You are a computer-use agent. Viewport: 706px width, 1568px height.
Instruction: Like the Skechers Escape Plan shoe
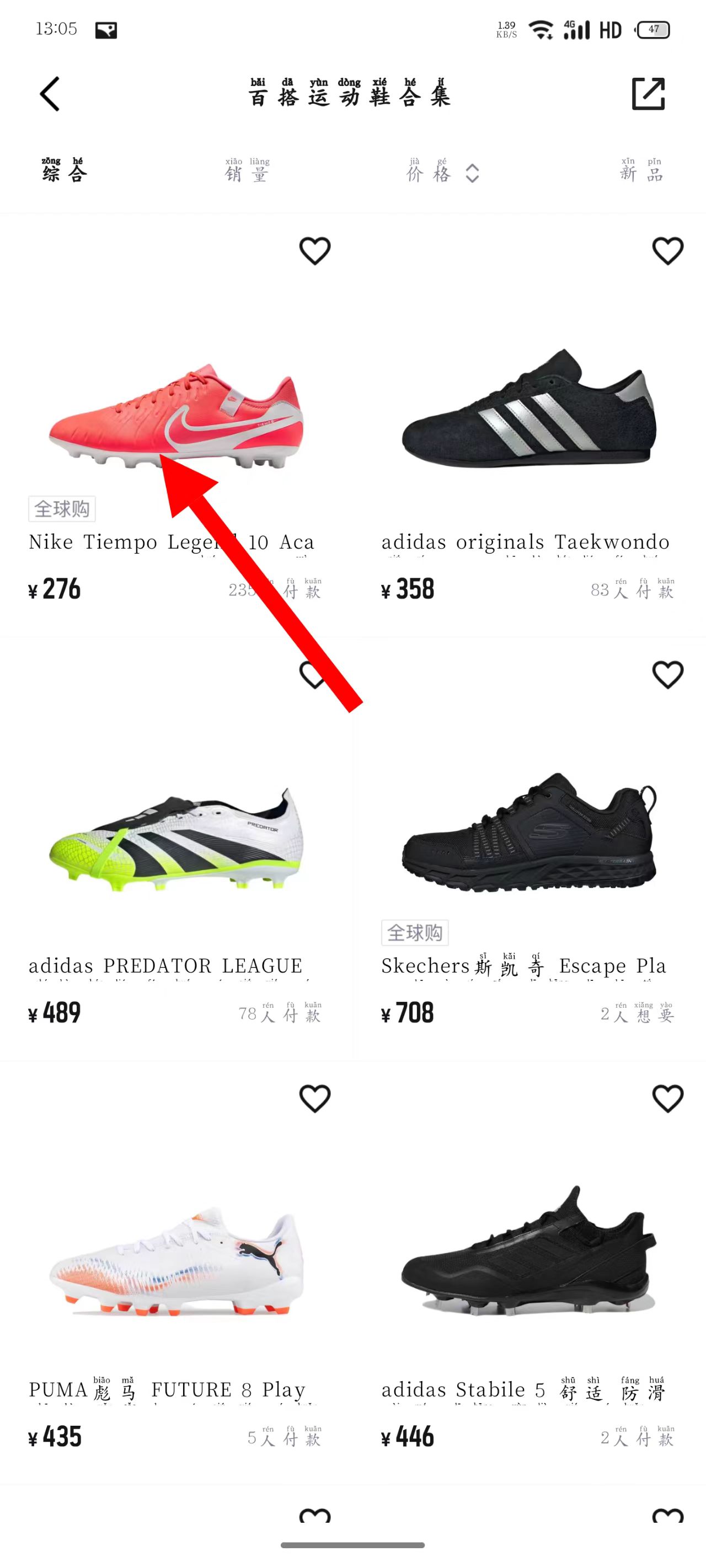(x=667, y=674)
